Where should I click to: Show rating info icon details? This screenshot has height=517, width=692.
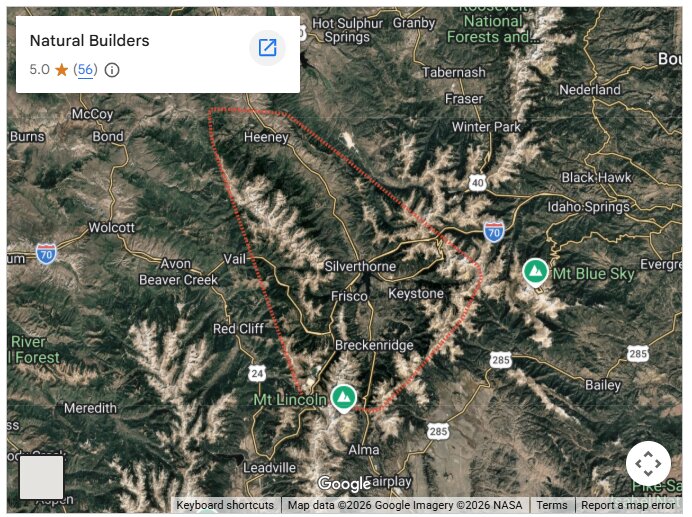tap(112, 70)
